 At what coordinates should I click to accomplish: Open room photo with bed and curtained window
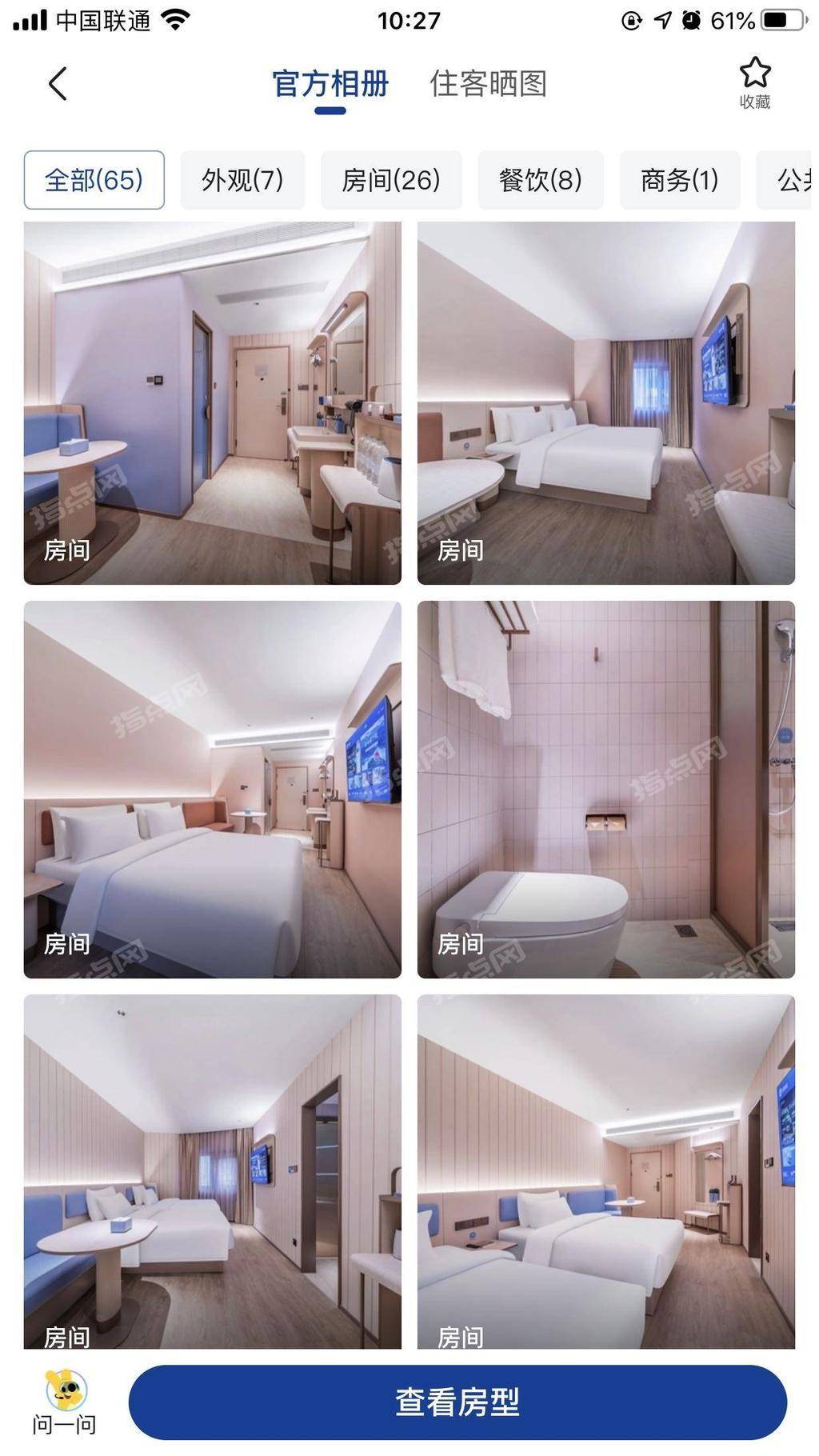(605, 403)
